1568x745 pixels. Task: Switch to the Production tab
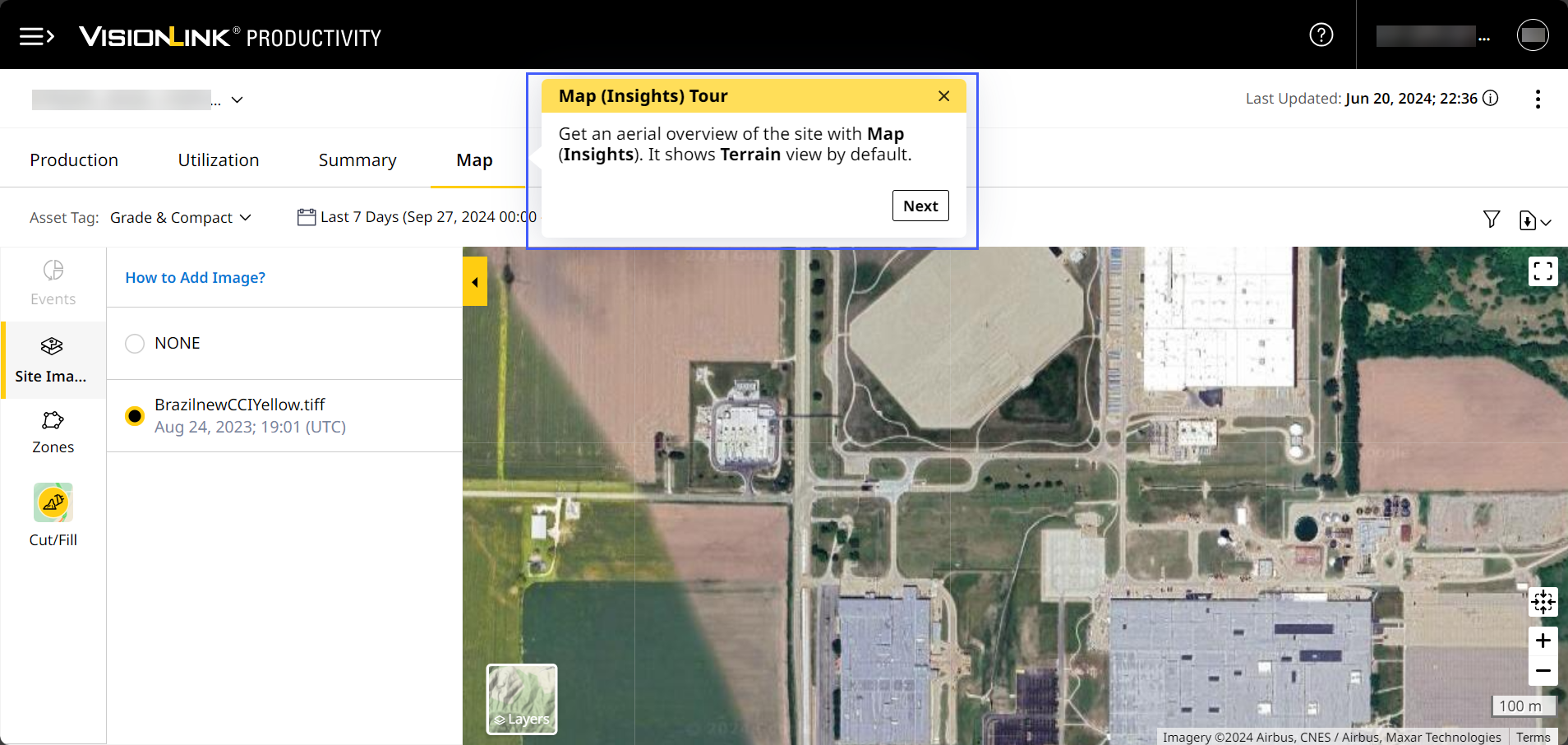pos(74,160)
